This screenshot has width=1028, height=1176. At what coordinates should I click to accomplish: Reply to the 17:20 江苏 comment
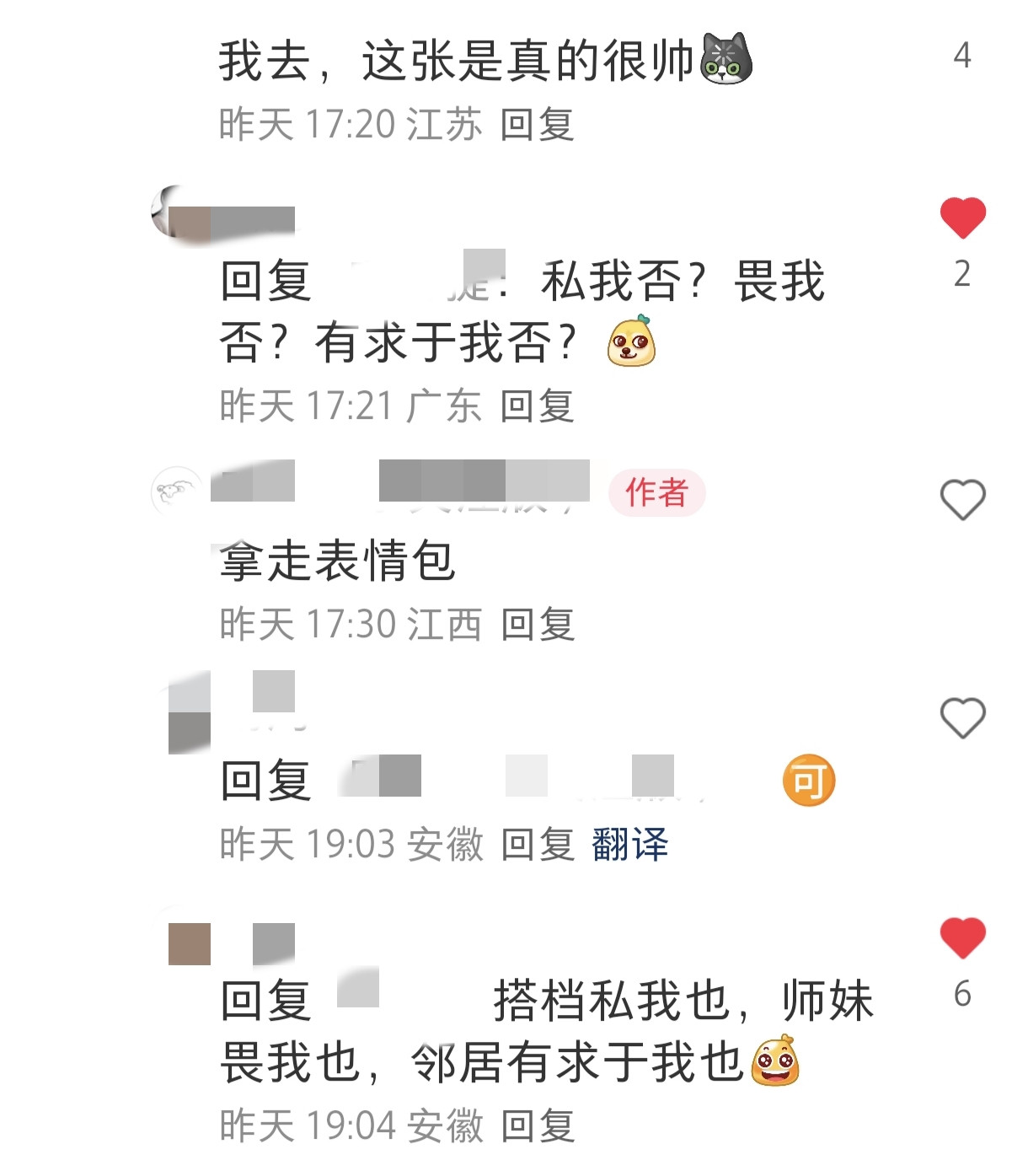(537, 125)
